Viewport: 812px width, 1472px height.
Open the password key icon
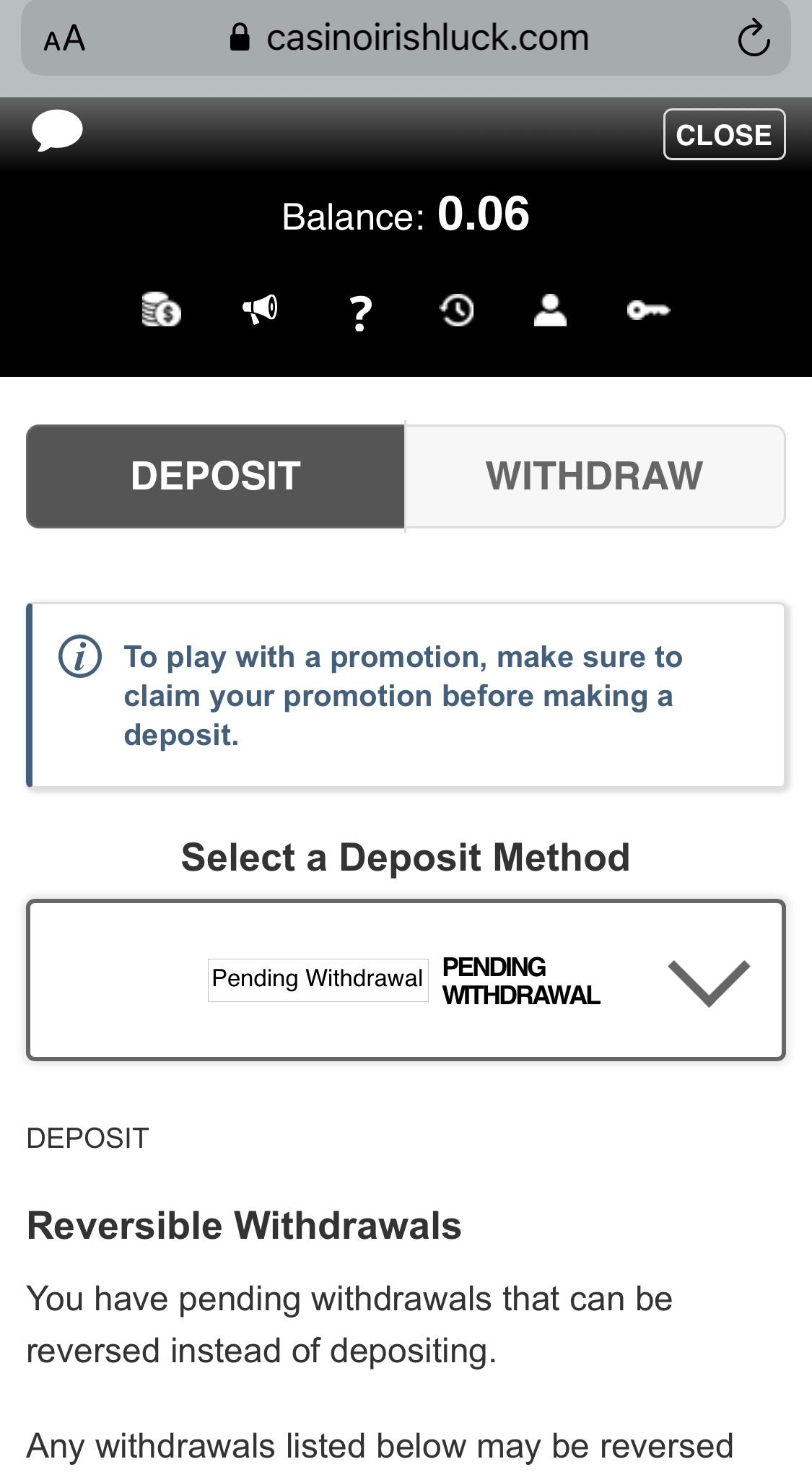pyautogui.click(x=648, y=310)
